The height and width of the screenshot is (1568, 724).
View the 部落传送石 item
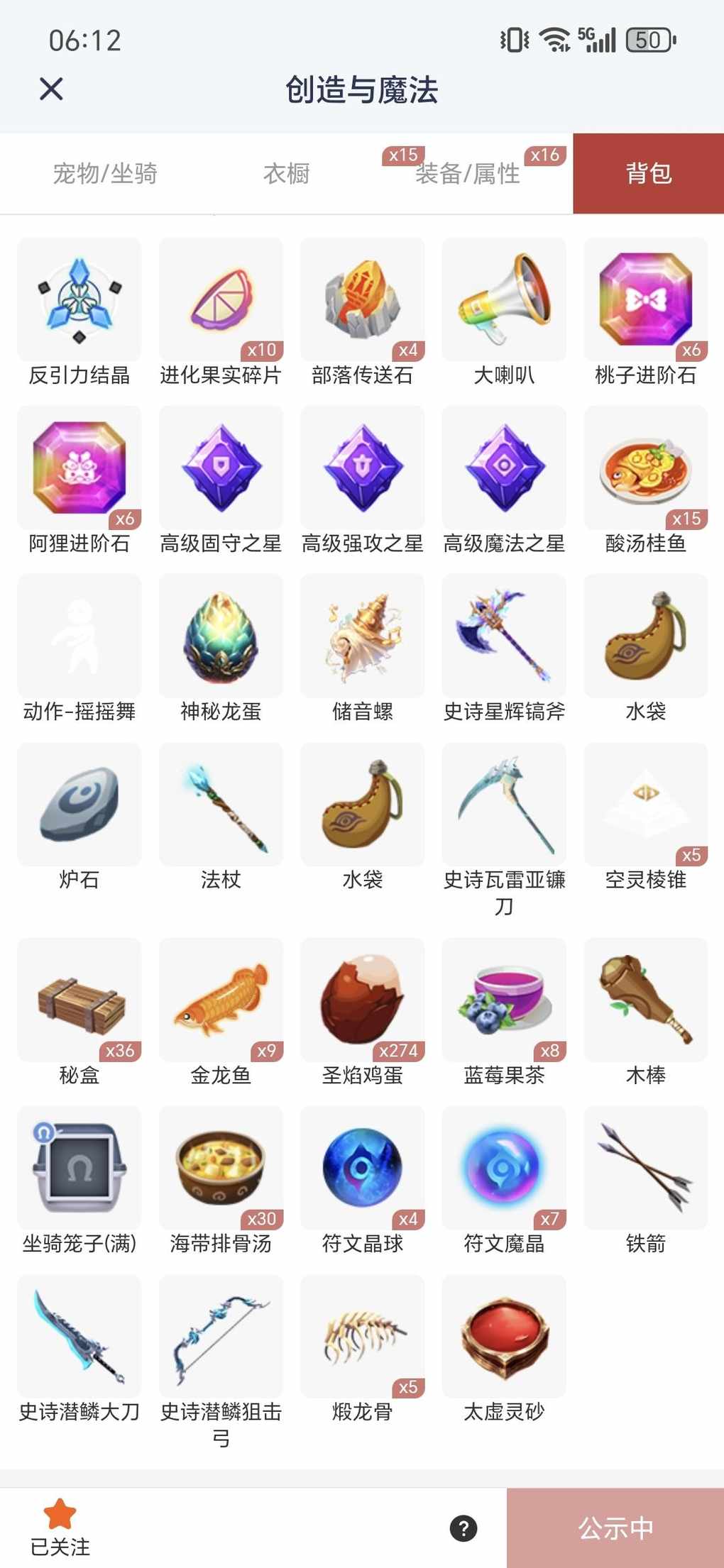point(362,300)
